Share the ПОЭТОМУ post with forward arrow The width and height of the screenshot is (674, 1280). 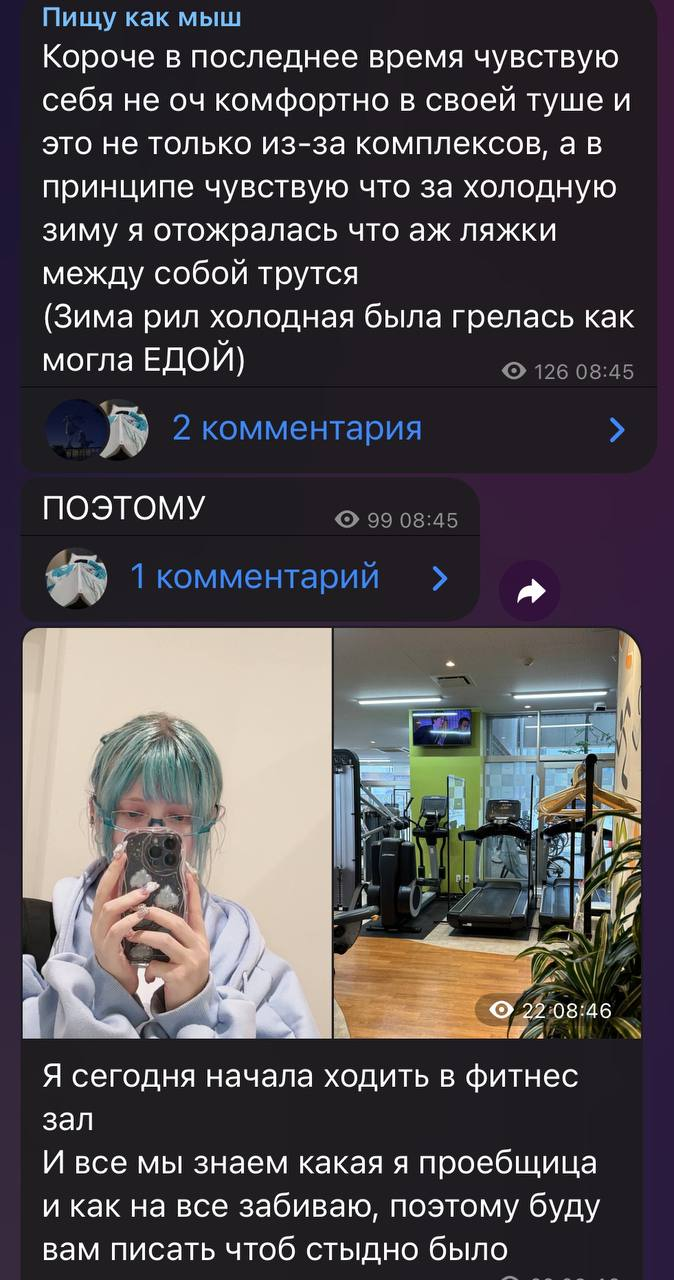click(531, 592)
